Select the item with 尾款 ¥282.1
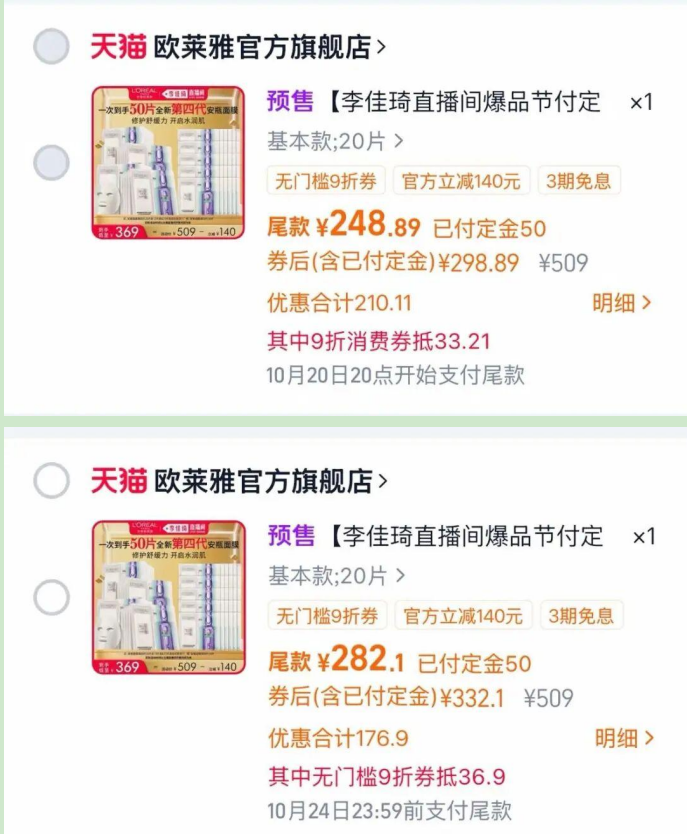Viewport: 687px width, 834px height. [51, 597]
